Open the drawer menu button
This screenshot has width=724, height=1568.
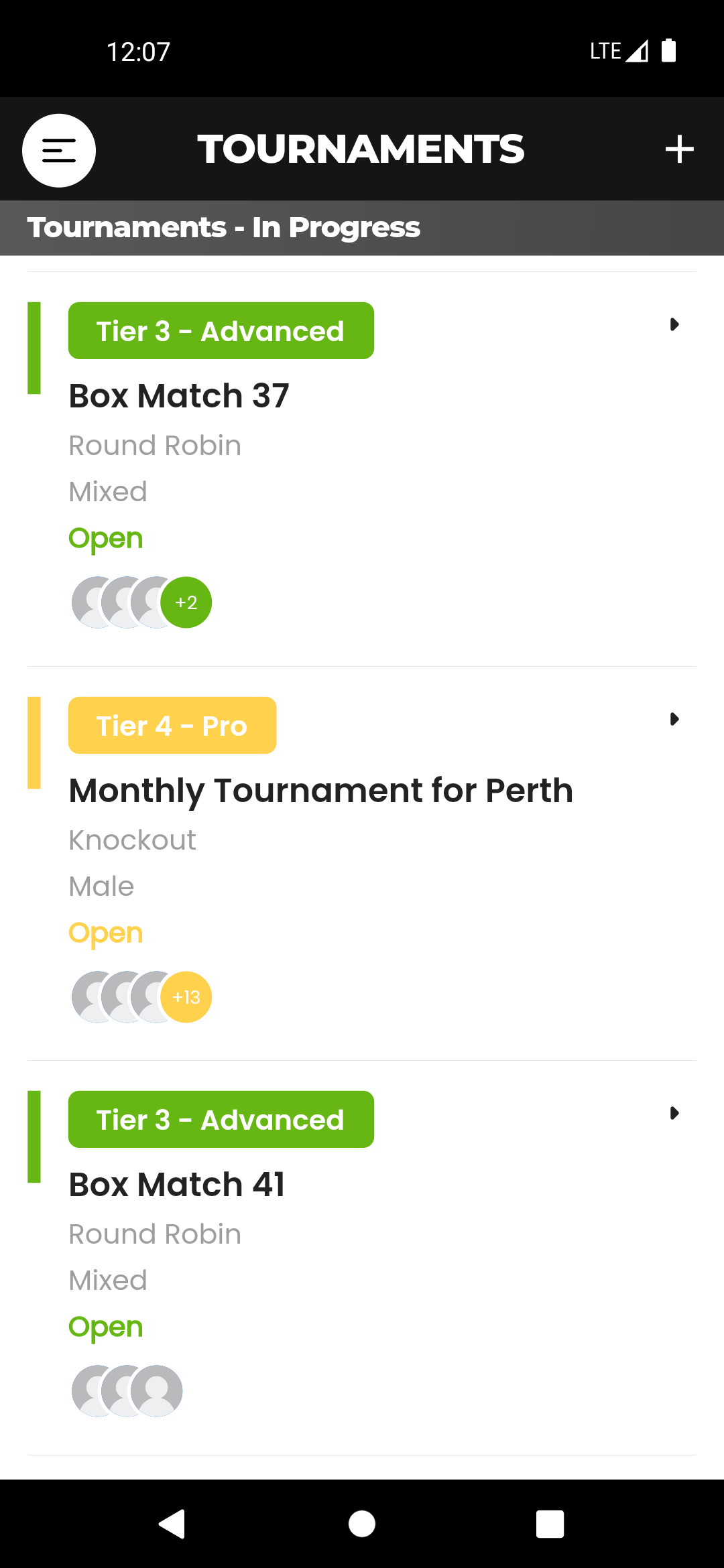click(x=59, y=150)
